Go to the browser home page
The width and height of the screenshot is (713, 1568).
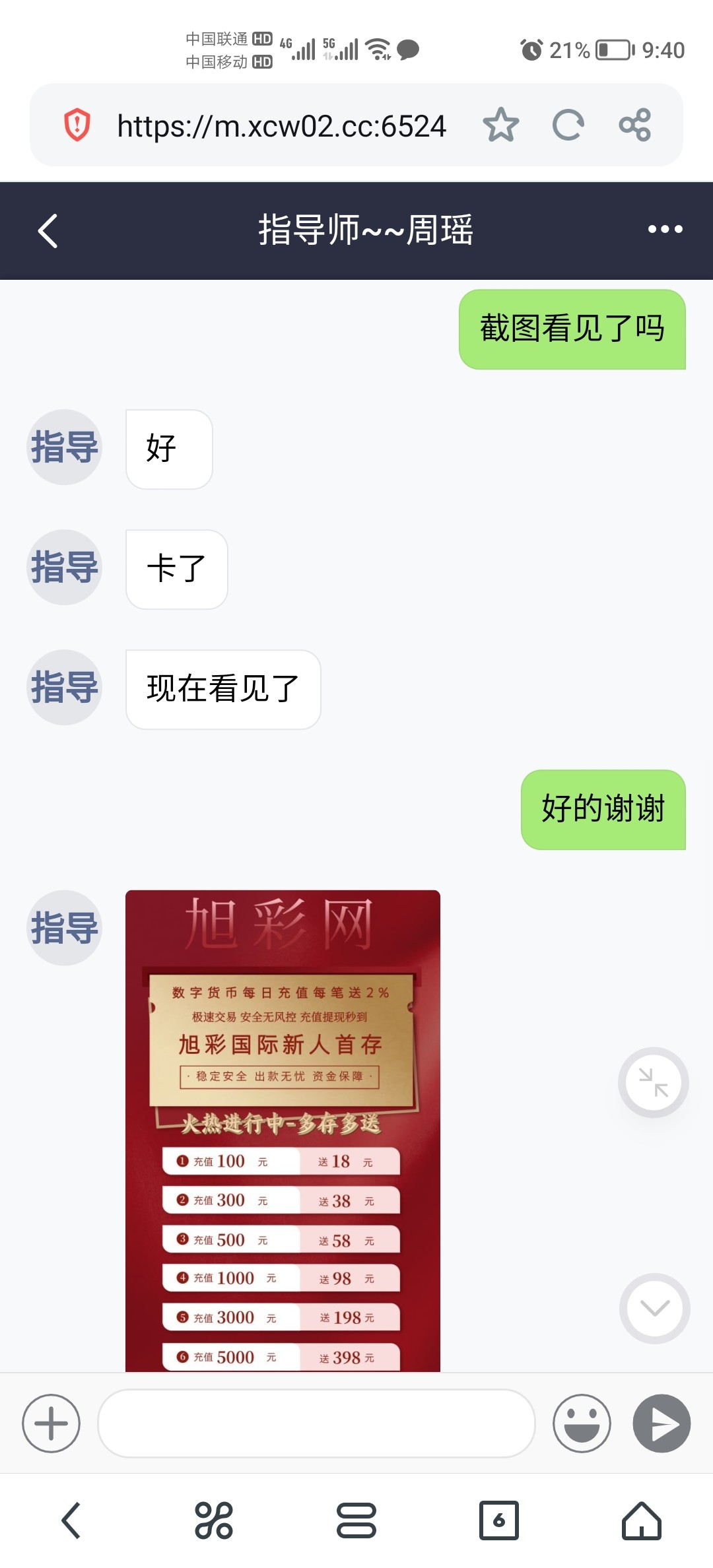641,1520
